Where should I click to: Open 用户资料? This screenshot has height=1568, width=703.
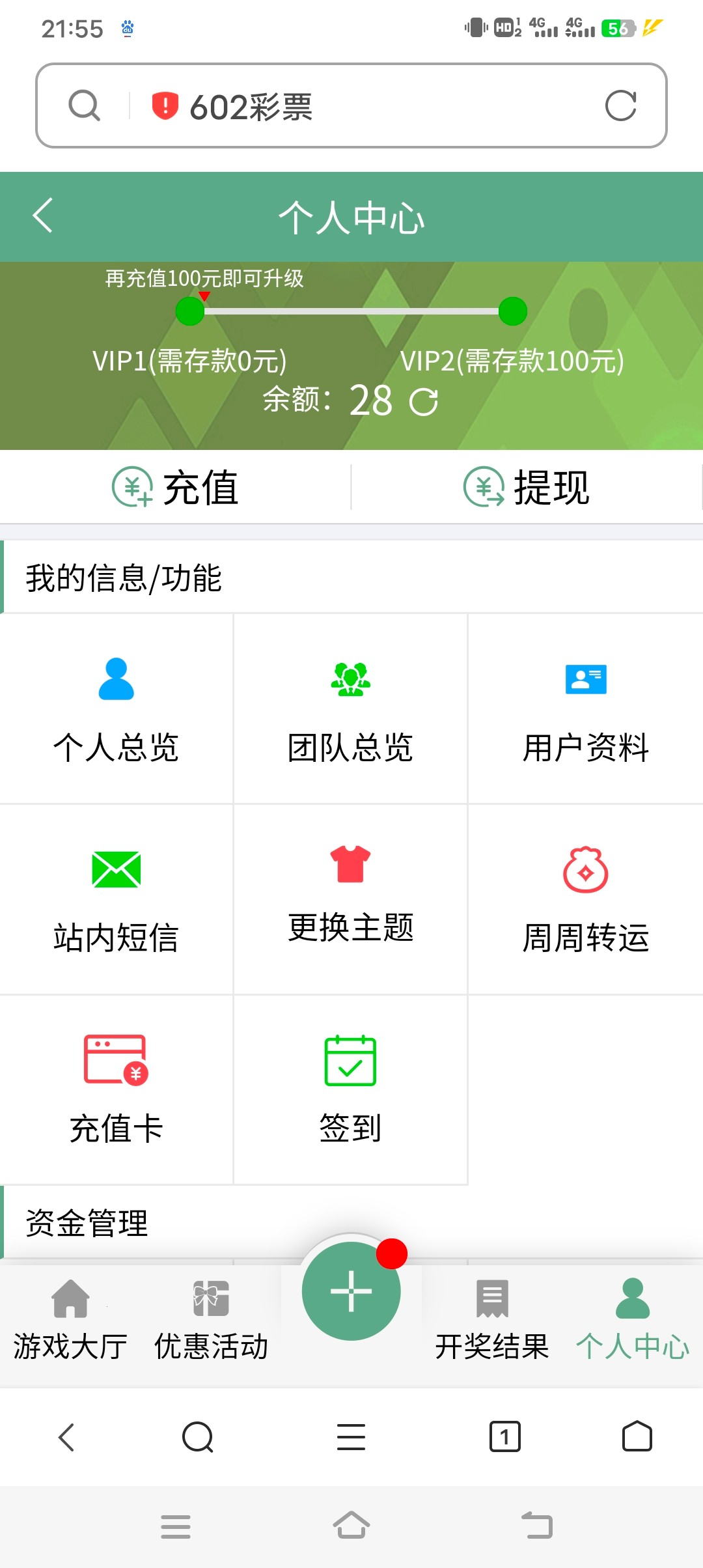coord(586,709)
